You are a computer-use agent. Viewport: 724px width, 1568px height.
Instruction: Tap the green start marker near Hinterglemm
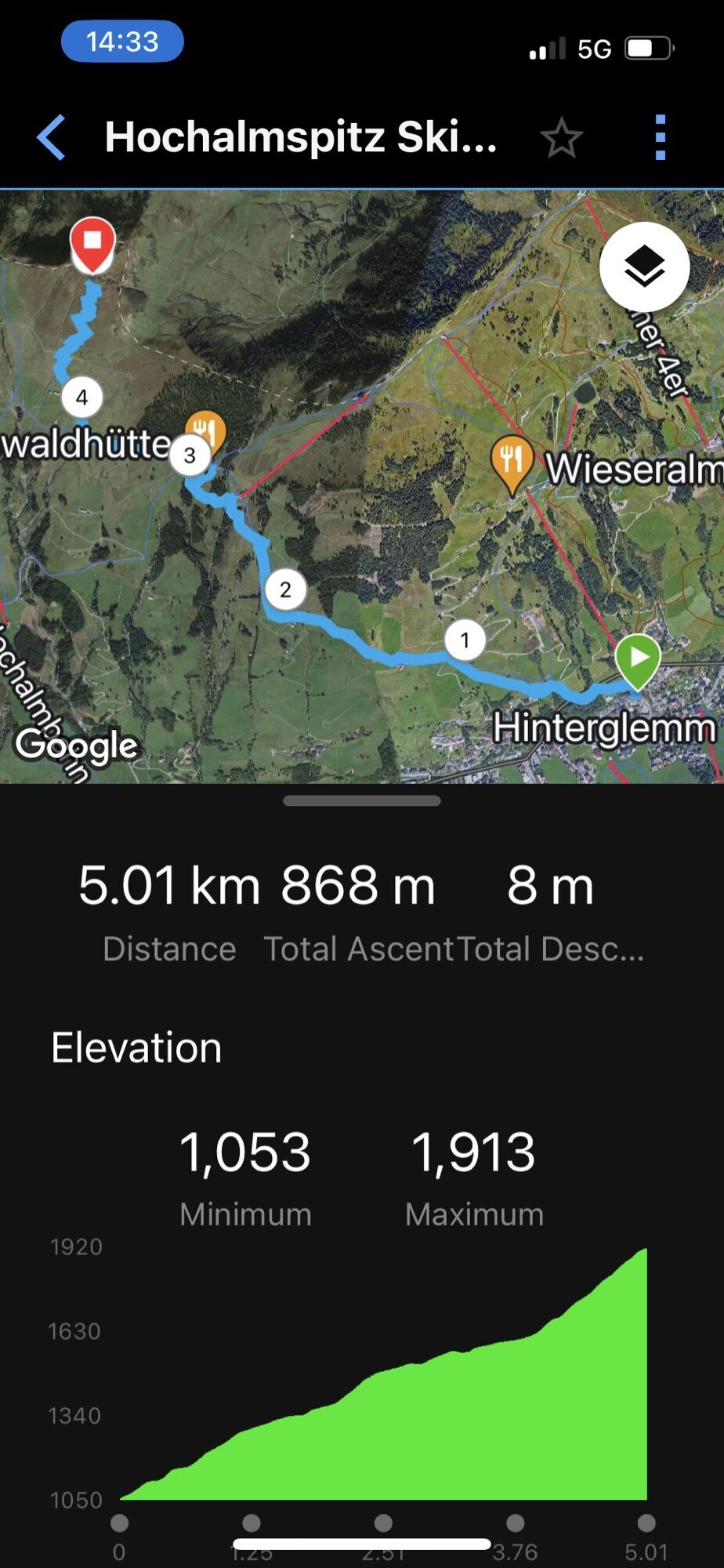pos(638,659)
